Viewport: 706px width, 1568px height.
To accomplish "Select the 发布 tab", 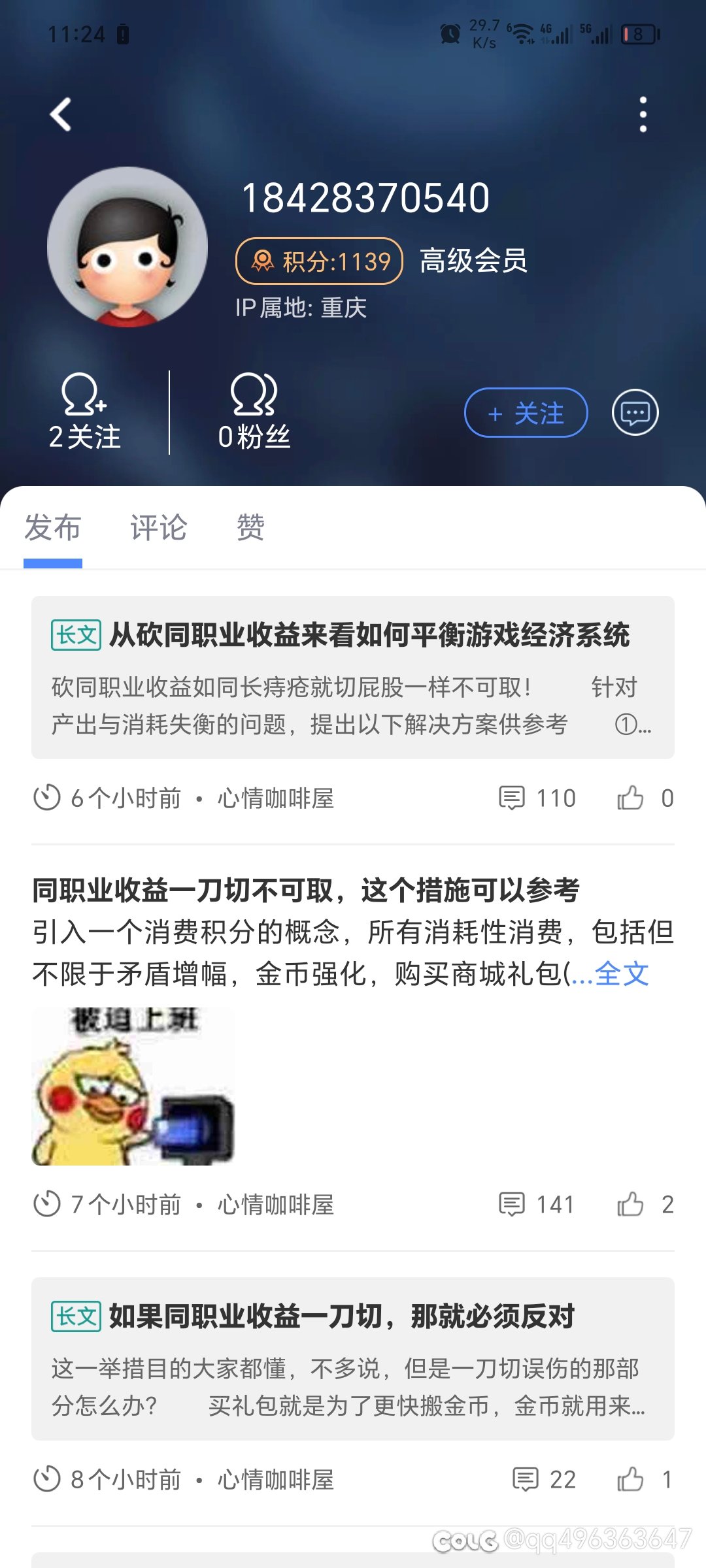I will coord(53,528).
